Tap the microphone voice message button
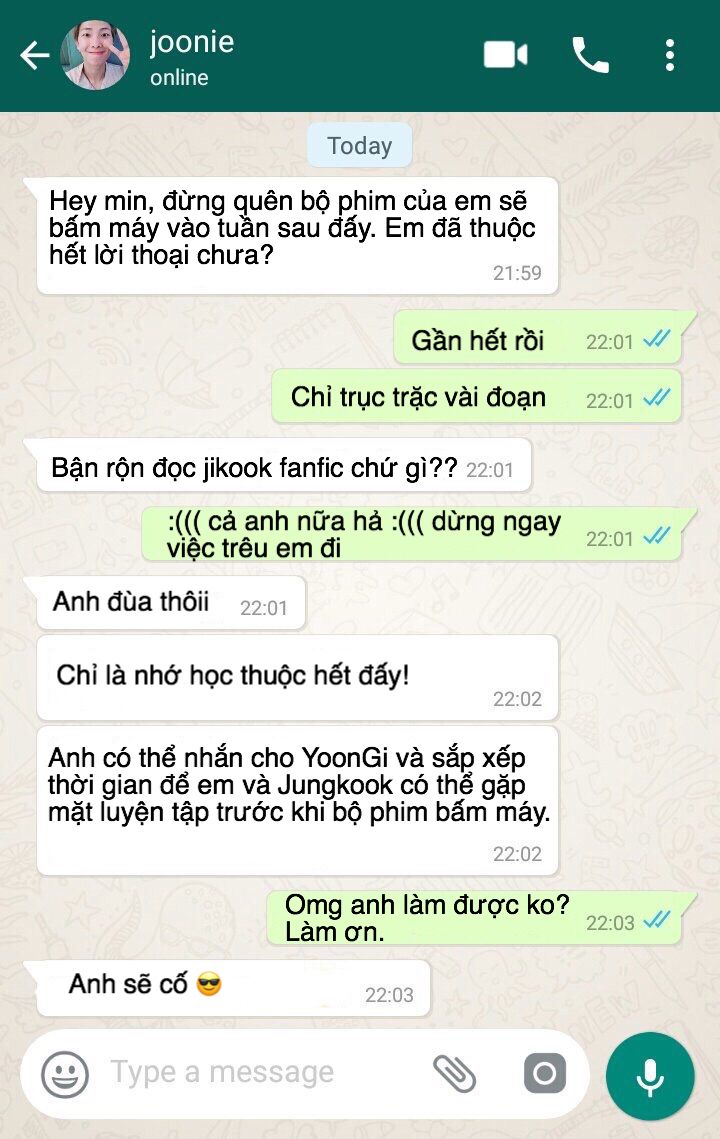The image size is (720, 1139). coord(650,1075)
